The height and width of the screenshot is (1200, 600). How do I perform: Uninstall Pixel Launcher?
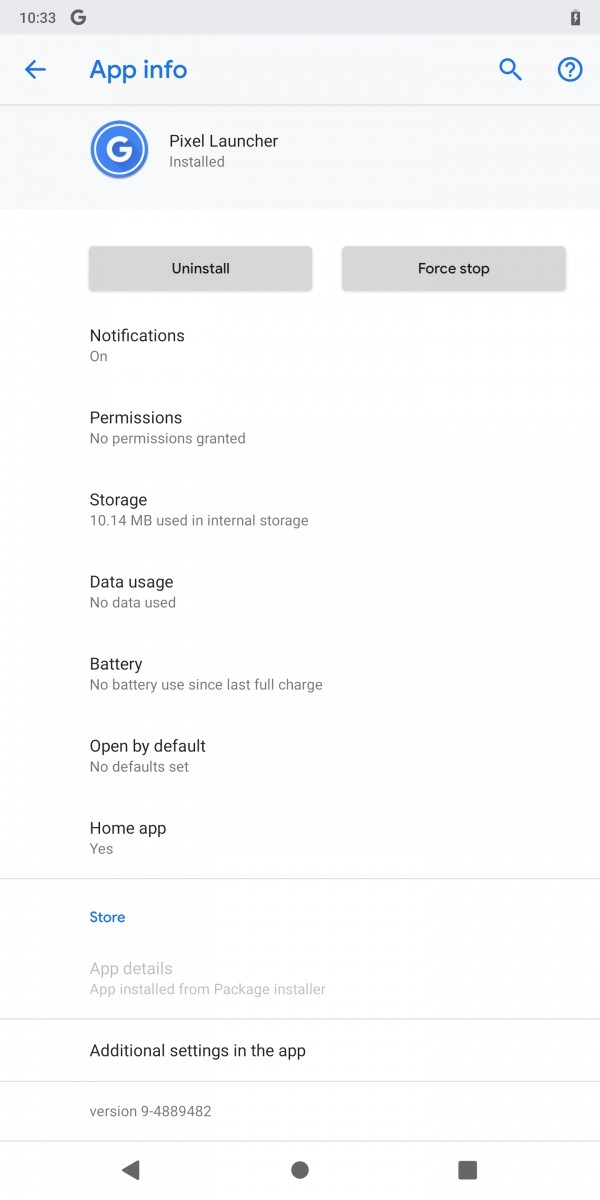(x=200, y=269)
